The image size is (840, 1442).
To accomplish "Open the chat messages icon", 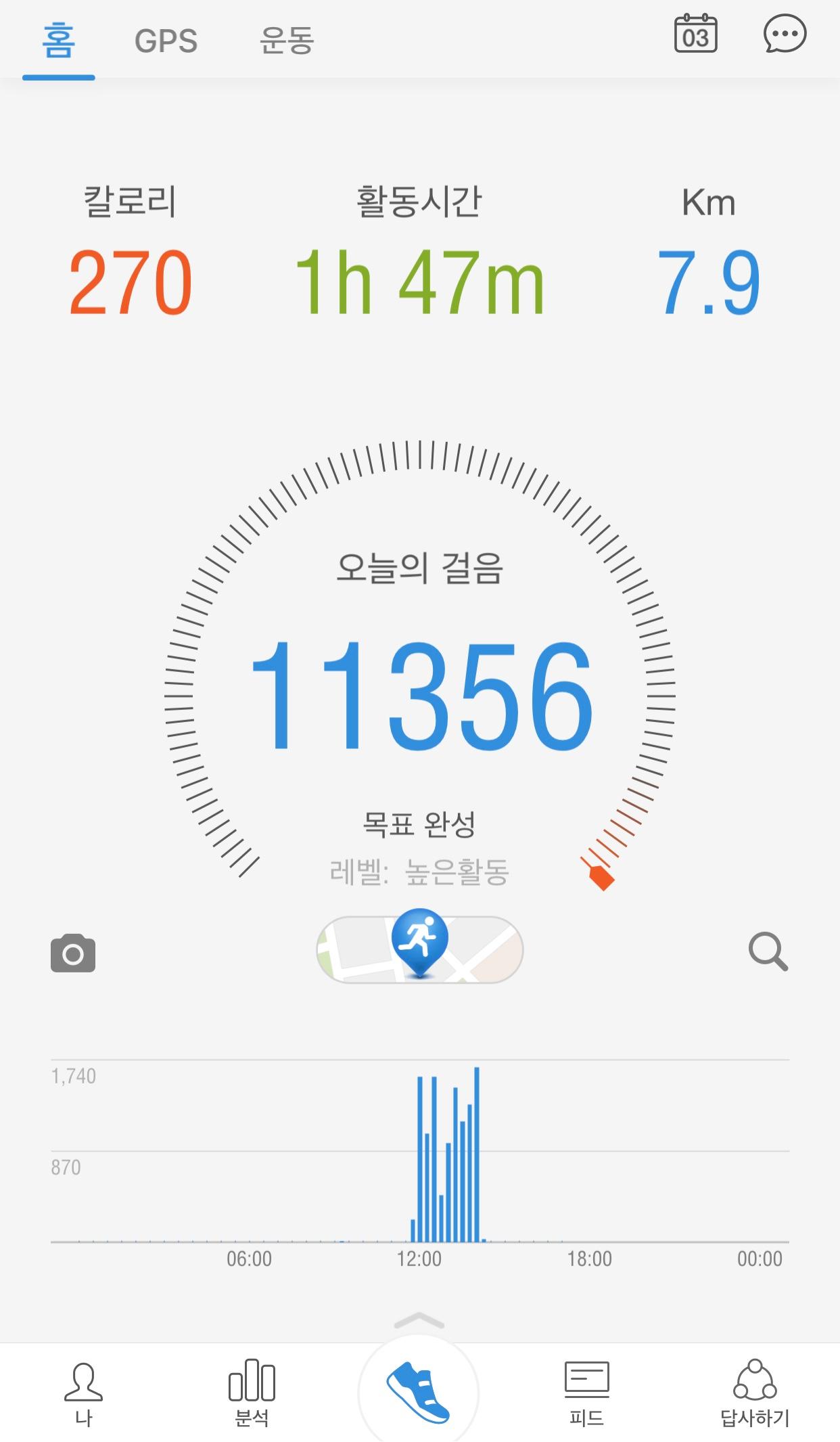I will tap(784, 34).
